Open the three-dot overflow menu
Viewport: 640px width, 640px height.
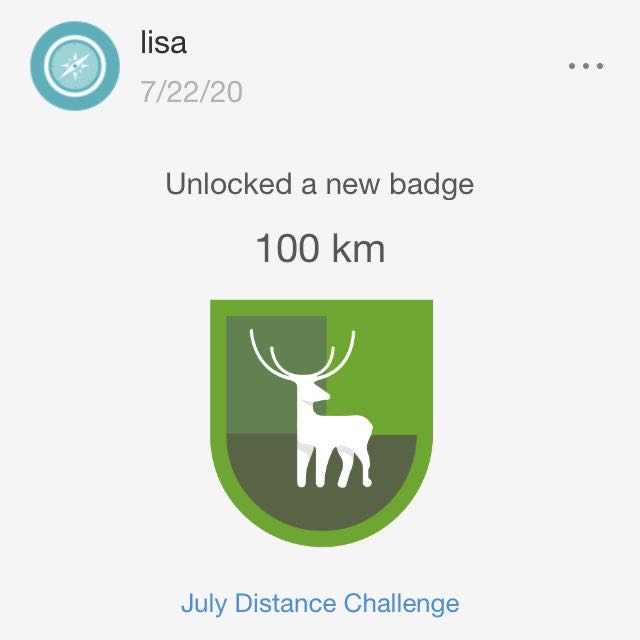click(x=586, y=66)
